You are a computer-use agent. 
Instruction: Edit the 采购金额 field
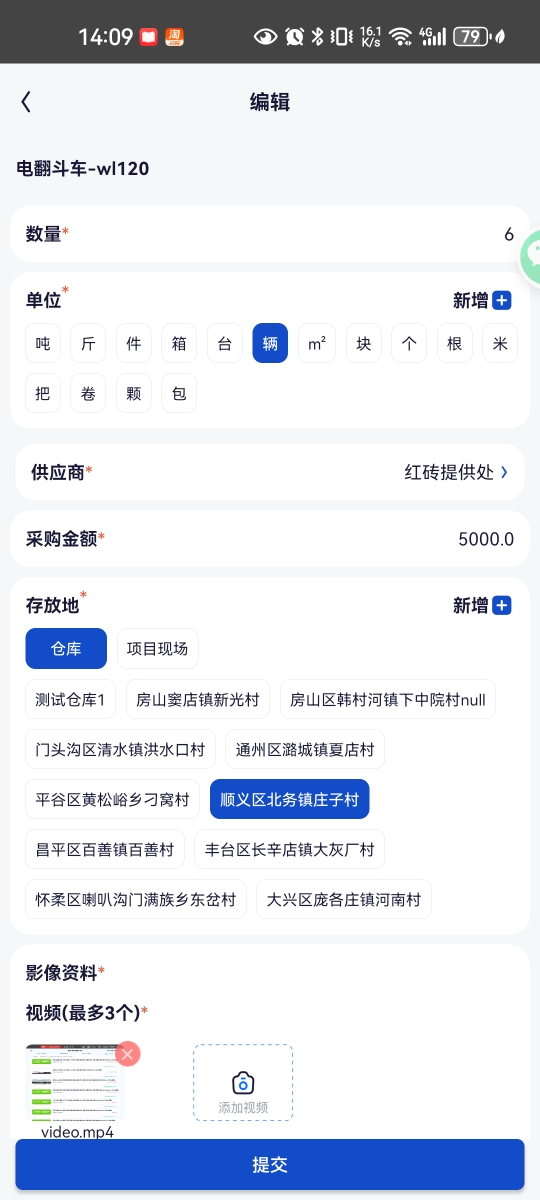pyautogui.click(x=270, y=539)
